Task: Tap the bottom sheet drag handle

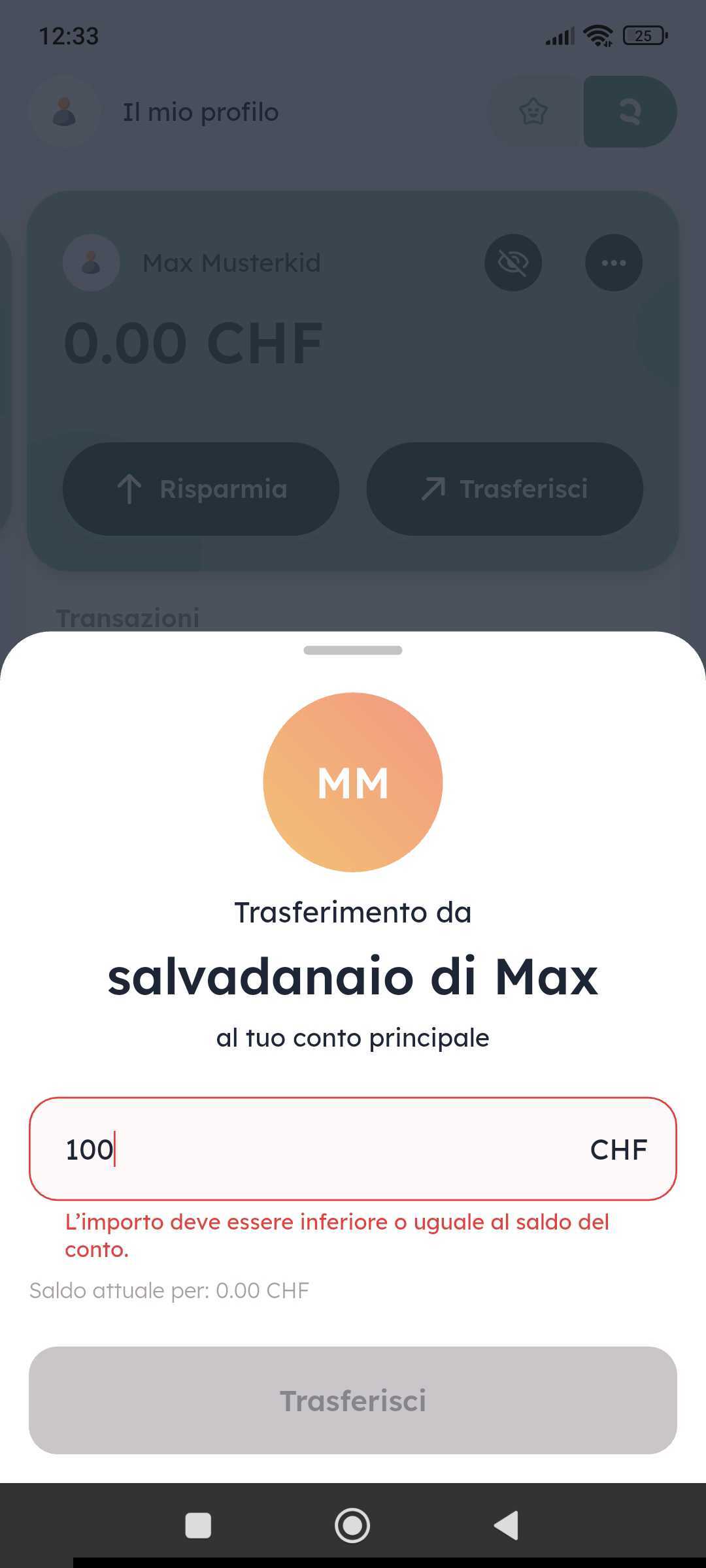Action: (353, 650)
